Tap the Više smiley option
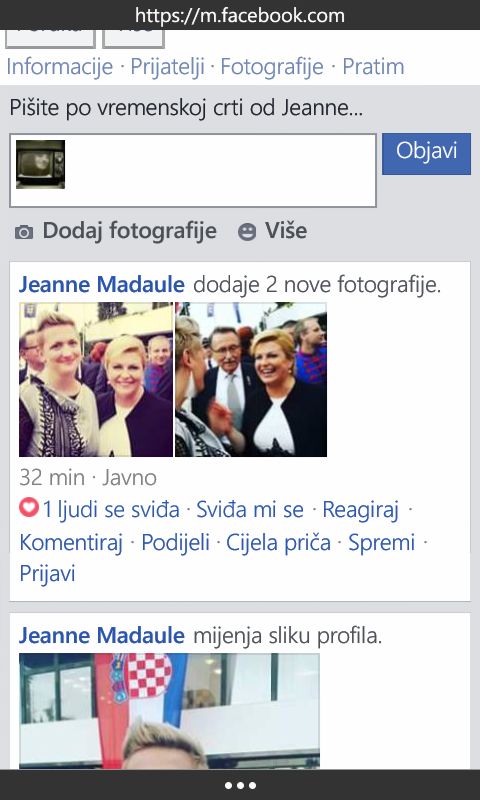480x800 pixels. [272, 231]
